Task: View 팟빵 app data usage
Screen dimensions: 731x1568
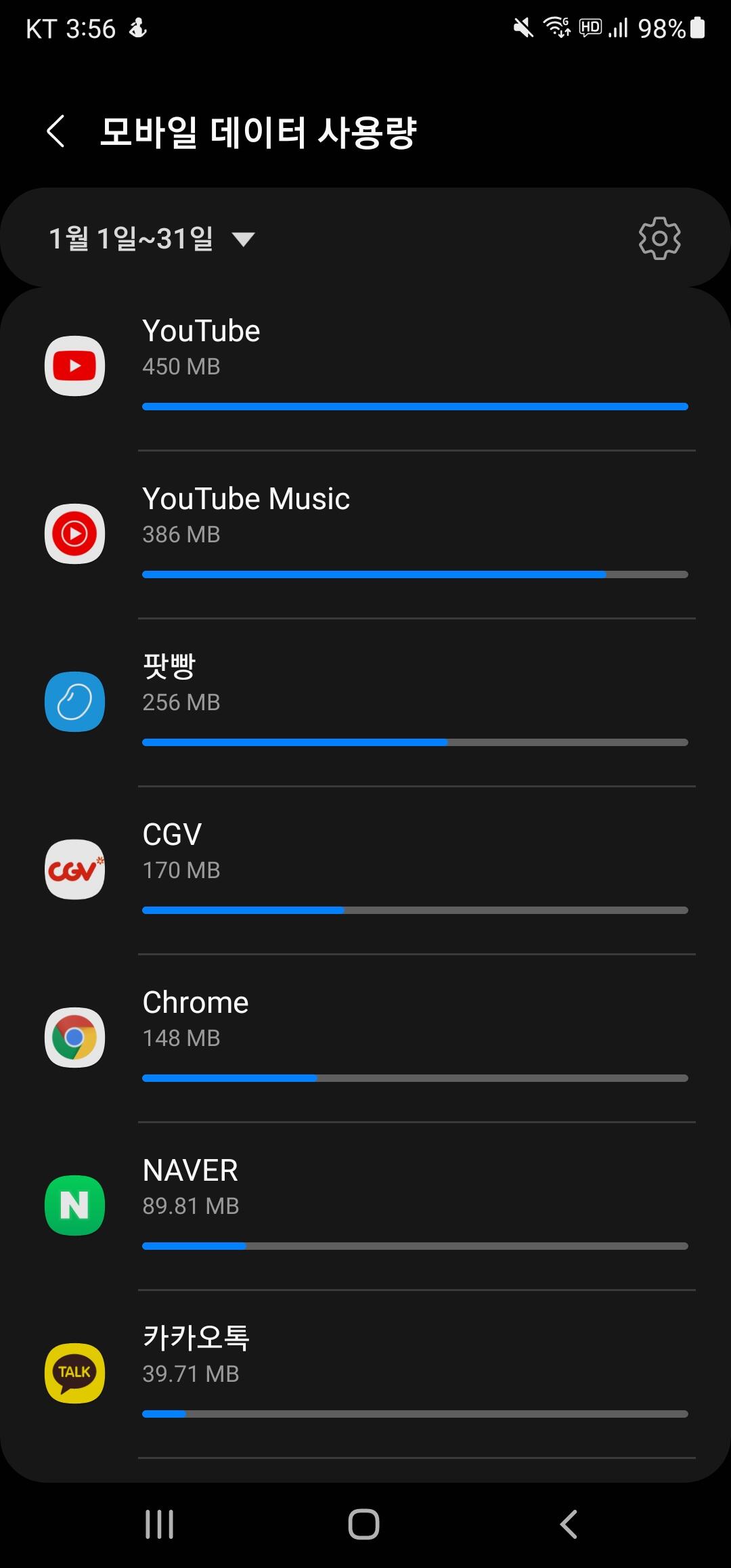Action: [x=365, y=701]
